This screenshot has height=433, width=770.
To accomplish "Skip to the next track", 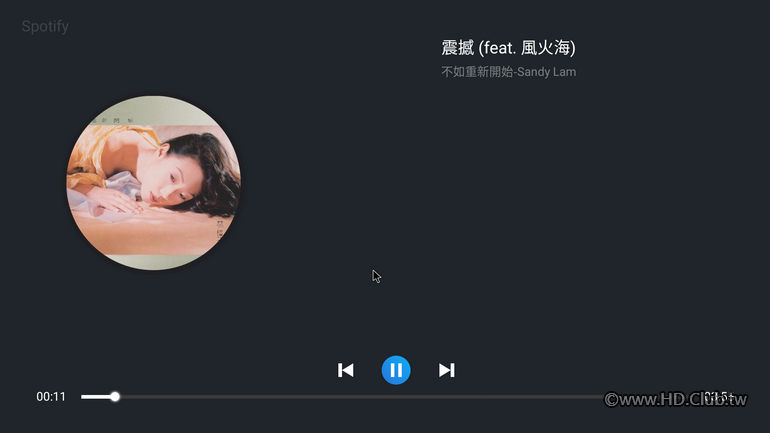I will click(446, 370).
